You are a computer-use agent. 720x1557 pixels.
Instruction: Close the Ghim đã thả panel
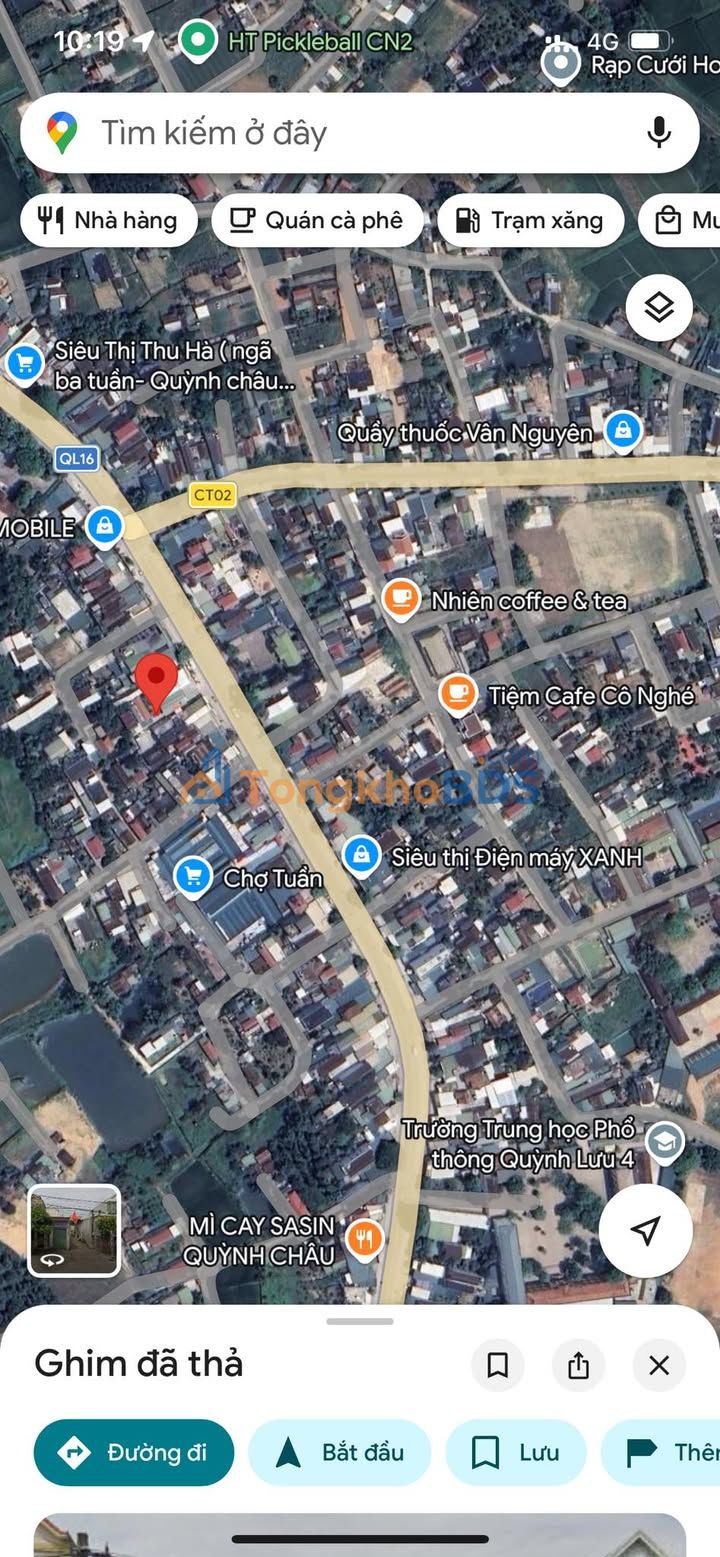tap(659, 1365)
